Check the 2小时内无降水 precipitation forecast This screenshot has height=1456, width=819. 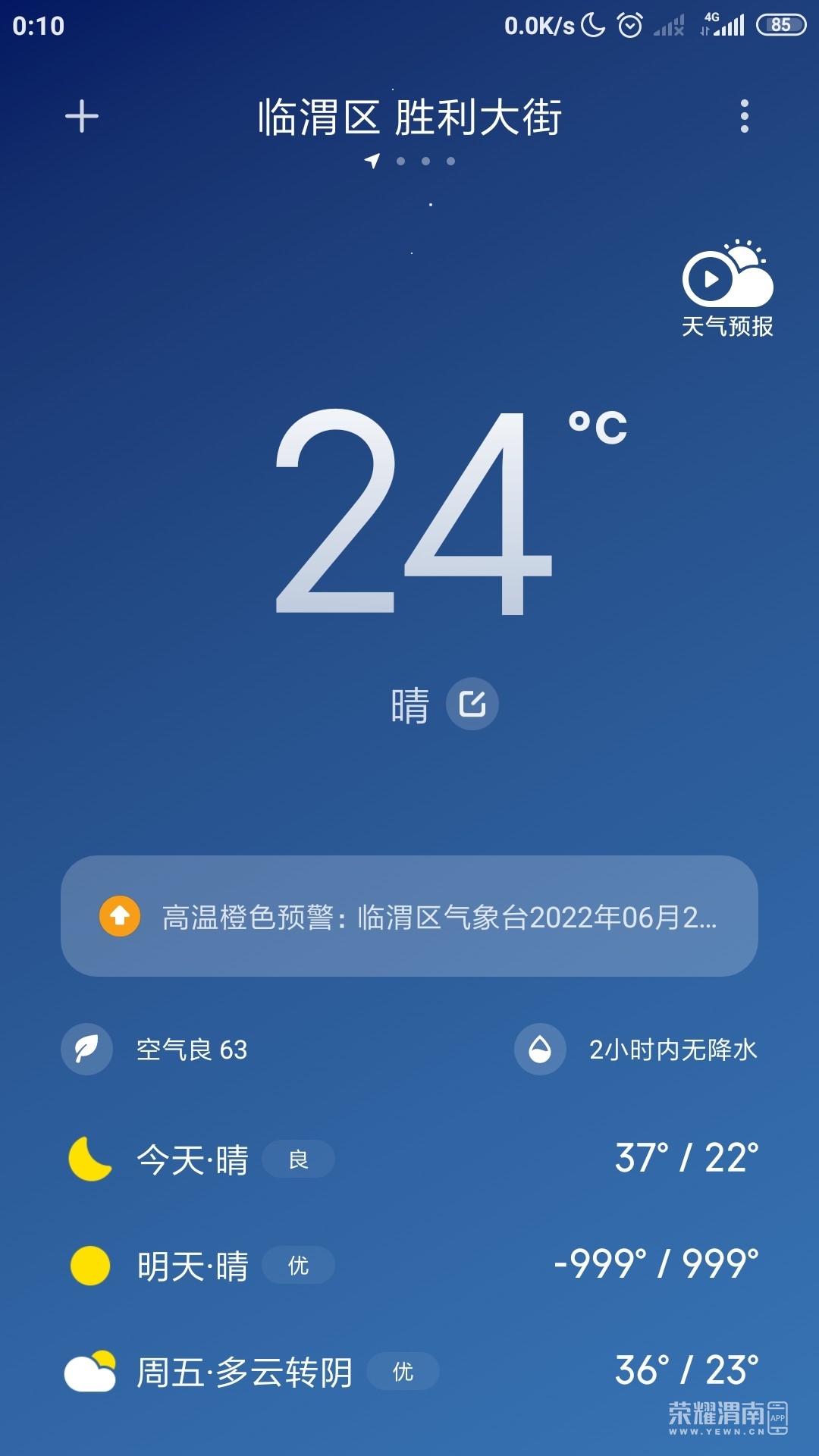(635, 1050)
